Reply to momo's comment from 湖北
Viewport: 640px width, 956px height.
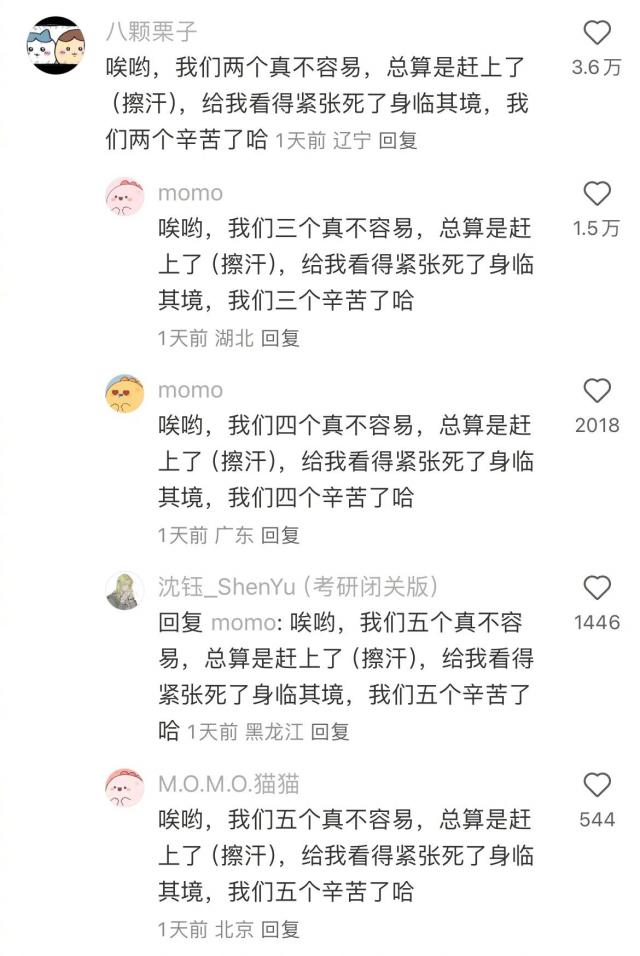[x=280, y=338]
